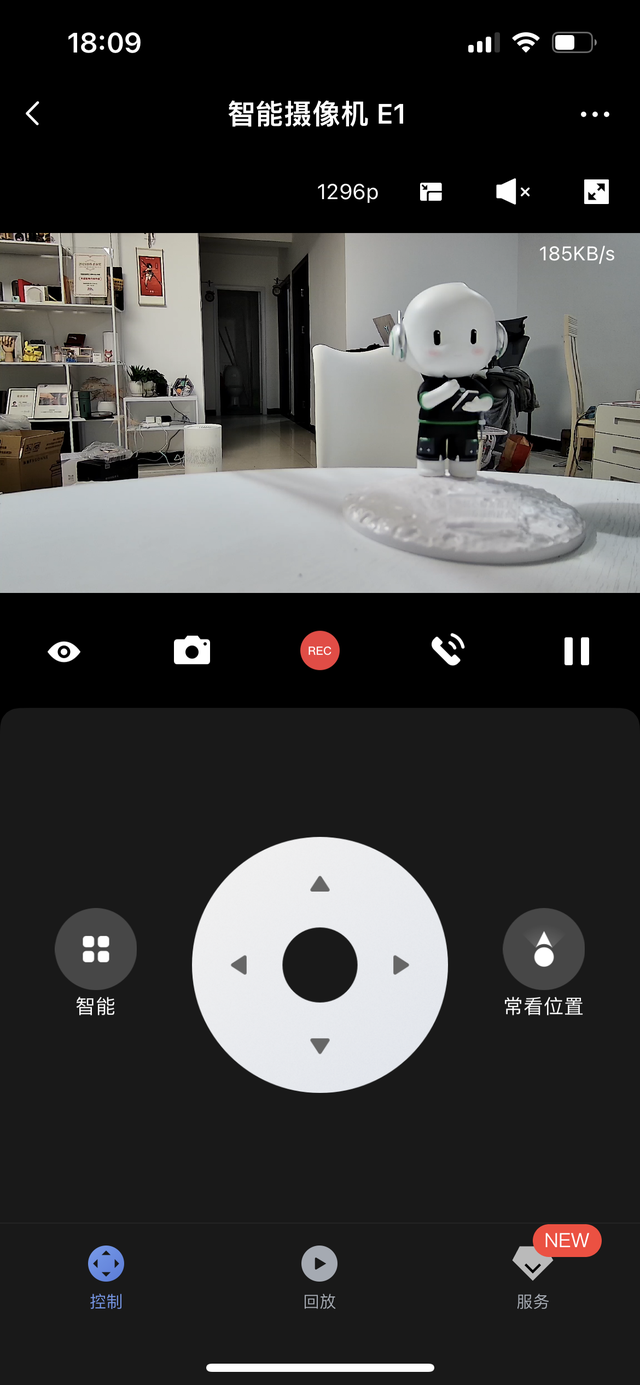Open the three-dot overflow menu
640x1385 pixels.
(x=595, y=114)
